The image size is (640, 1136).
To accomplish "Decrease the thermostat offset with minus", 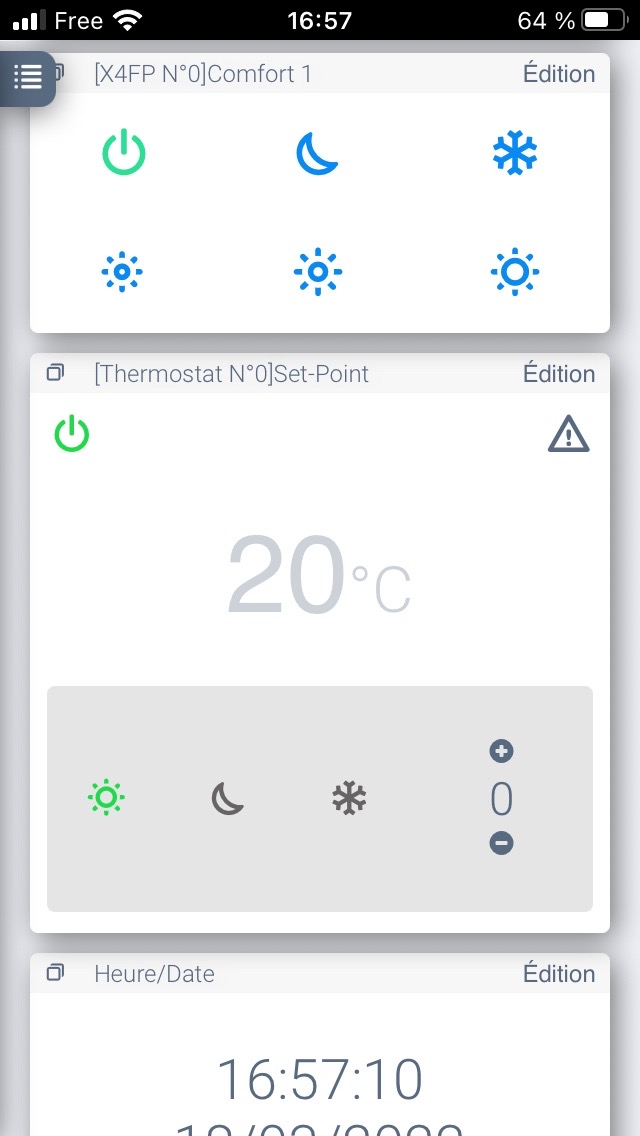I will click(x=502, y=844).
